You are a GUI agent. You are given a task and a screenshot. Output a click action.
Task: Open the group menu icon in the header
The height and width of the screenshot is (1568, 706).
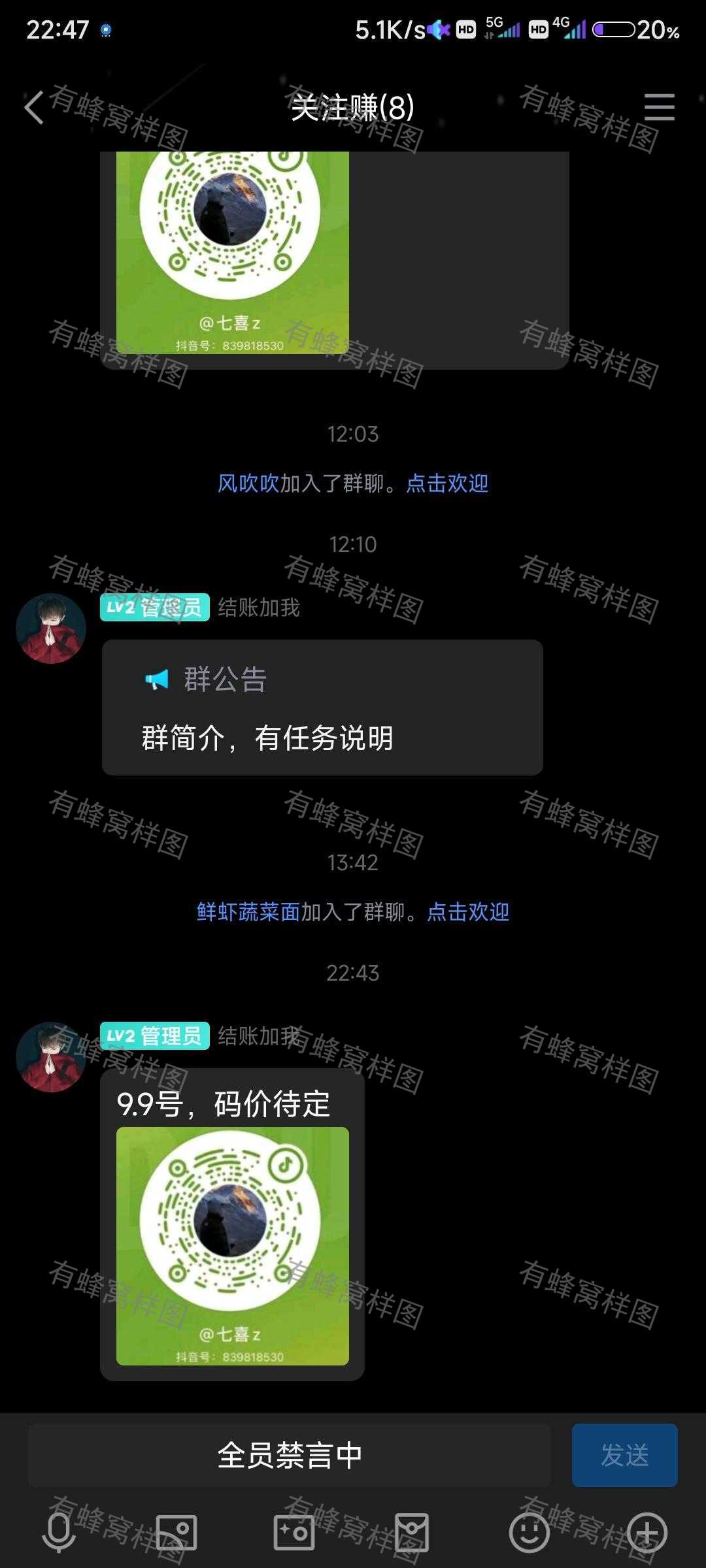(659, 107)
